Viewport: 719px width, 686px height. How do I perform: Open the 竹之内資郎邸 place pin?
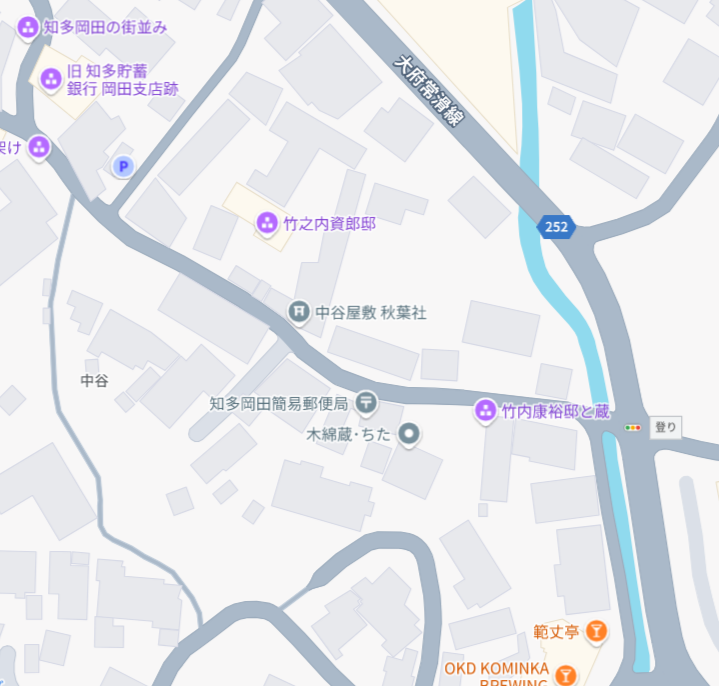267,223
